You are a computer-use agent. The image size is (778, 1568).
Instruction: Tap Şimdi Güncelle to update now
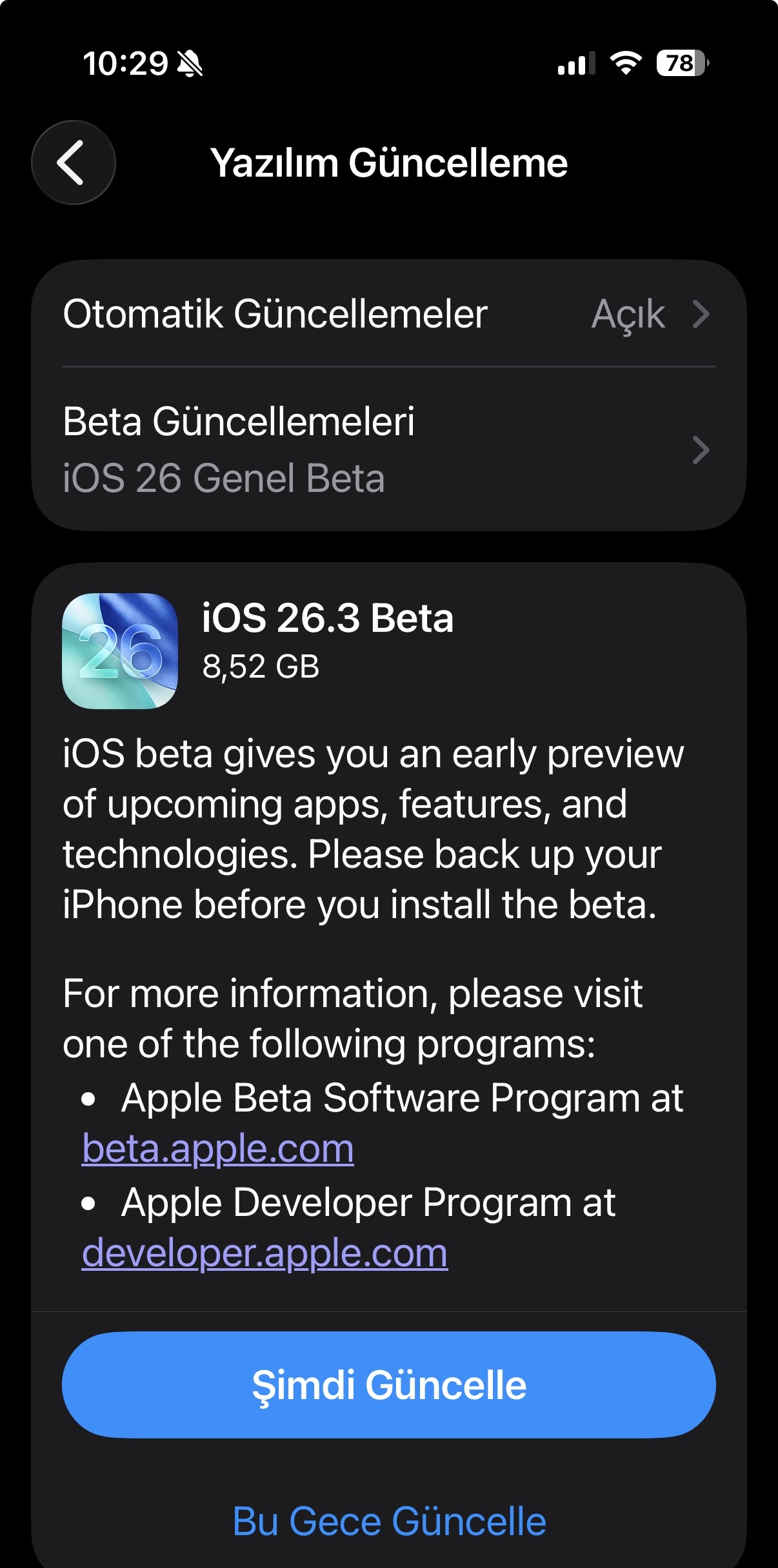[389, 1385]
